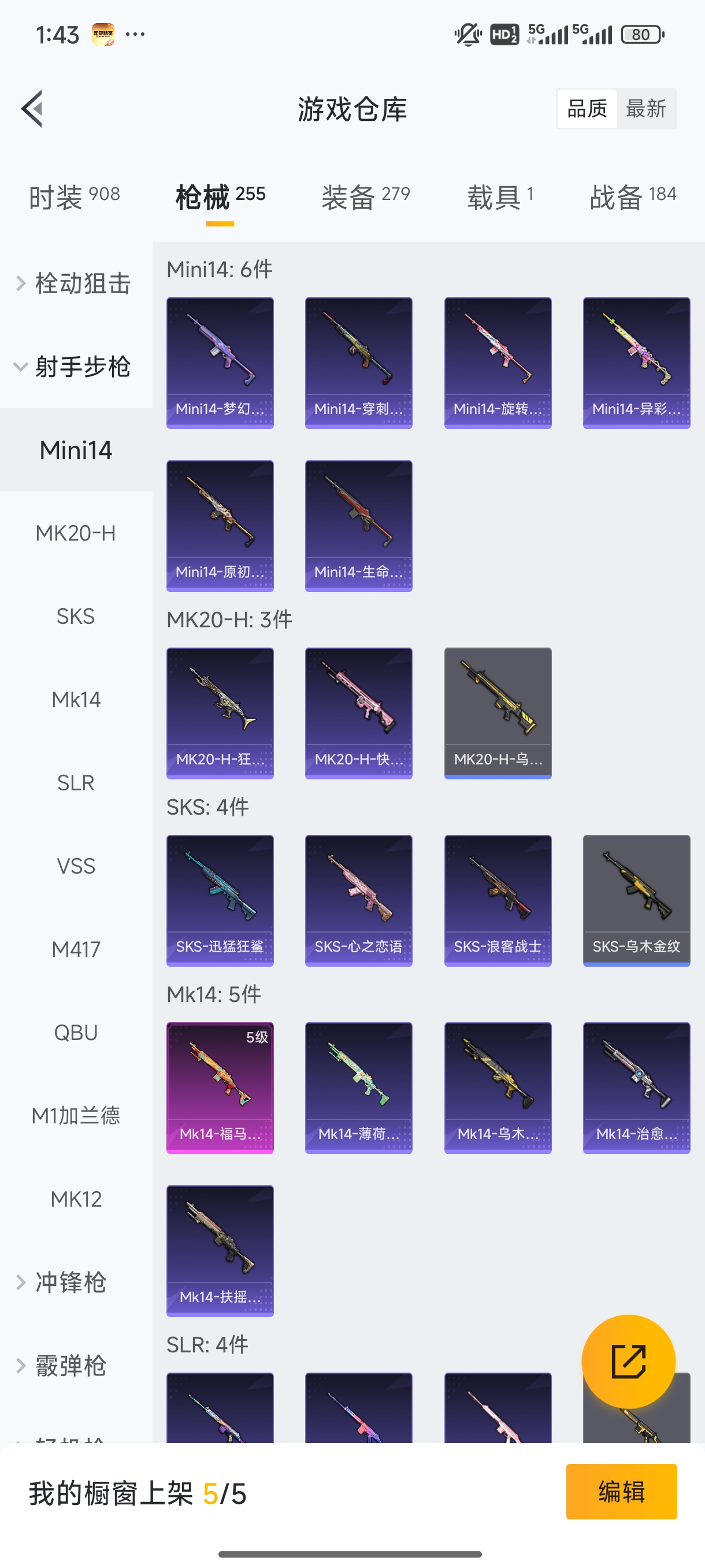The width and height of the screenshot is (705, 1568).
Task: Open the SKS-乌木金纹 skin tile
Action: 636,900
